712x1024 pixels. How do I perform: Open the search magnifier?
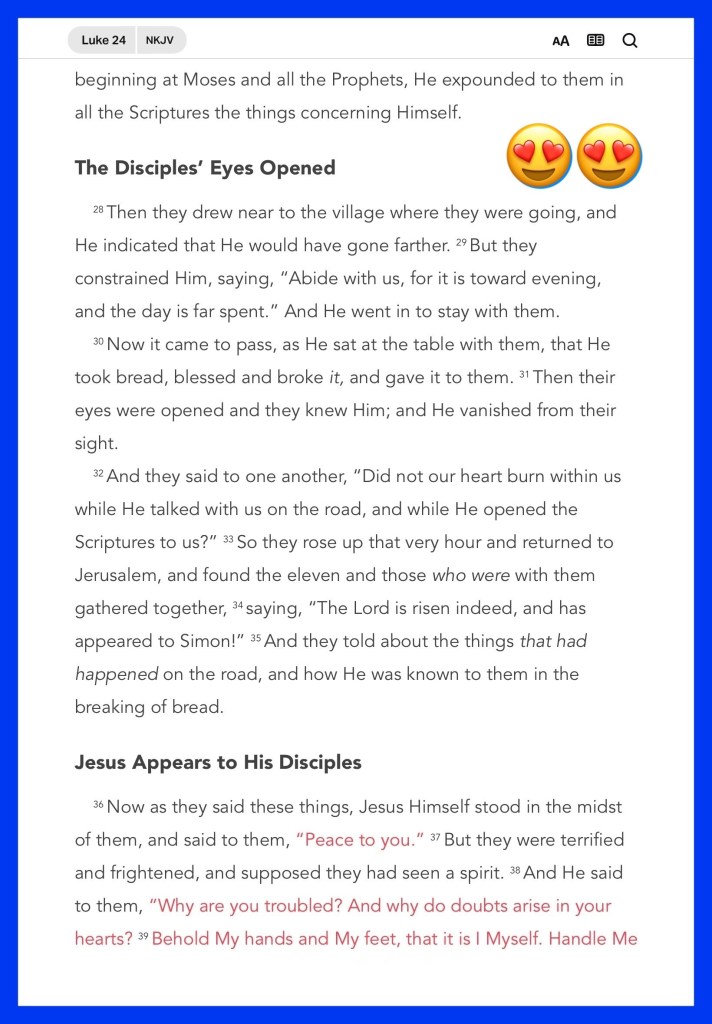tap(630, 41)
